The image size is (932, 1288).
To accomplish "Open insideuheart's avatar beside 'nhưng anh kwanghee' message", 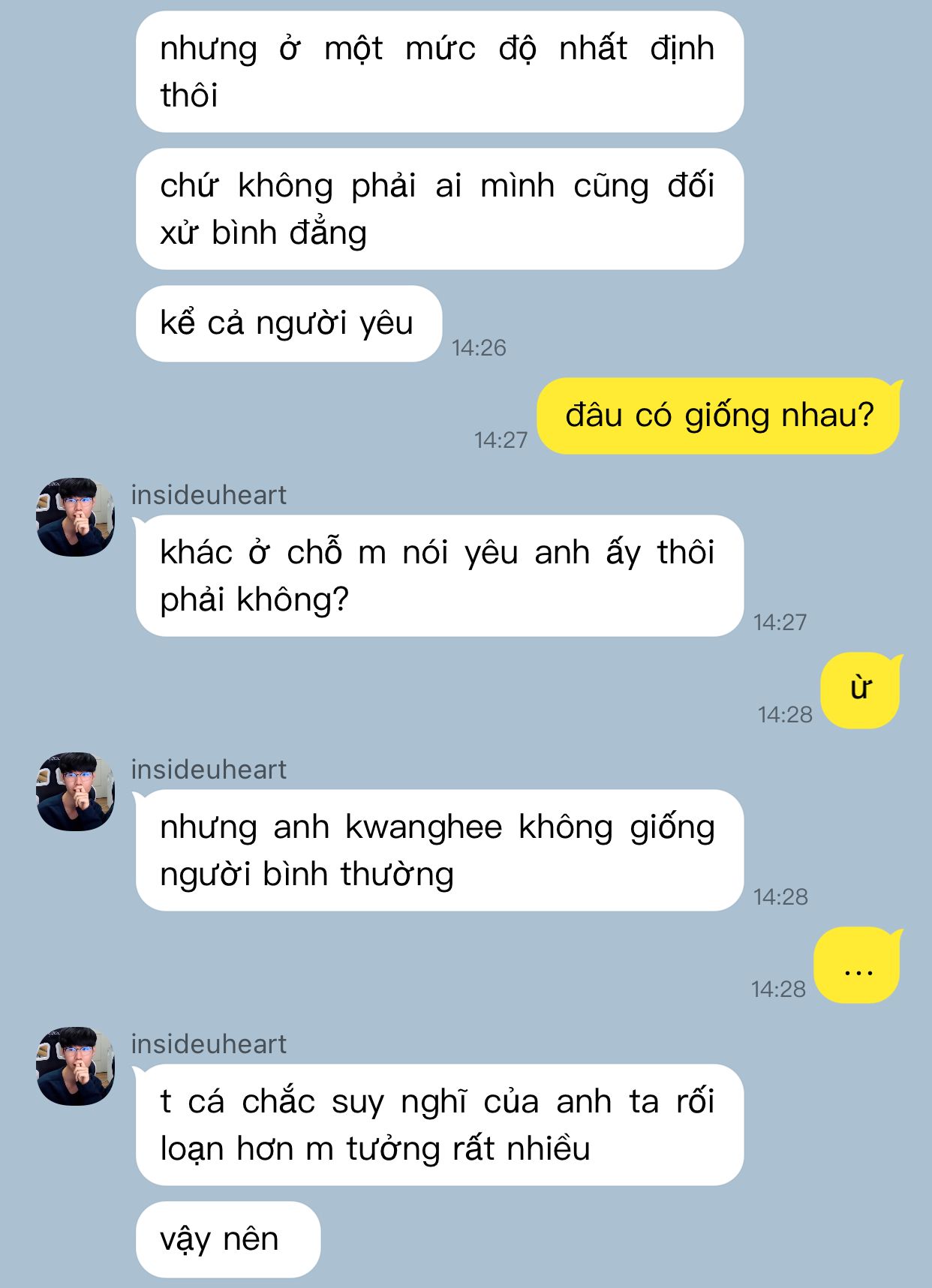I will point(75,791).
